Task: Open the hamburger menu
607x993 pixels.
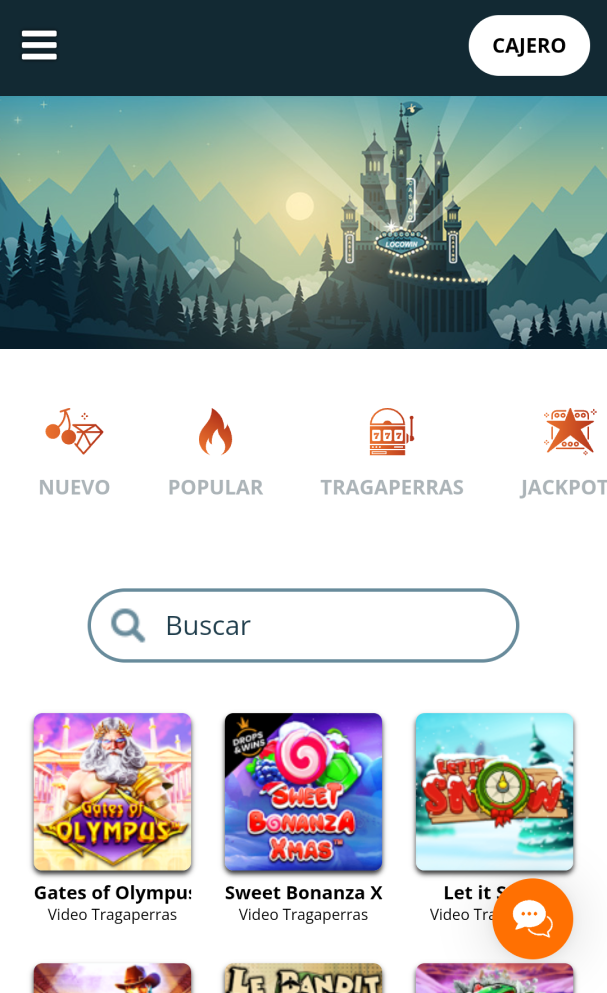Action: pos(39,45)
